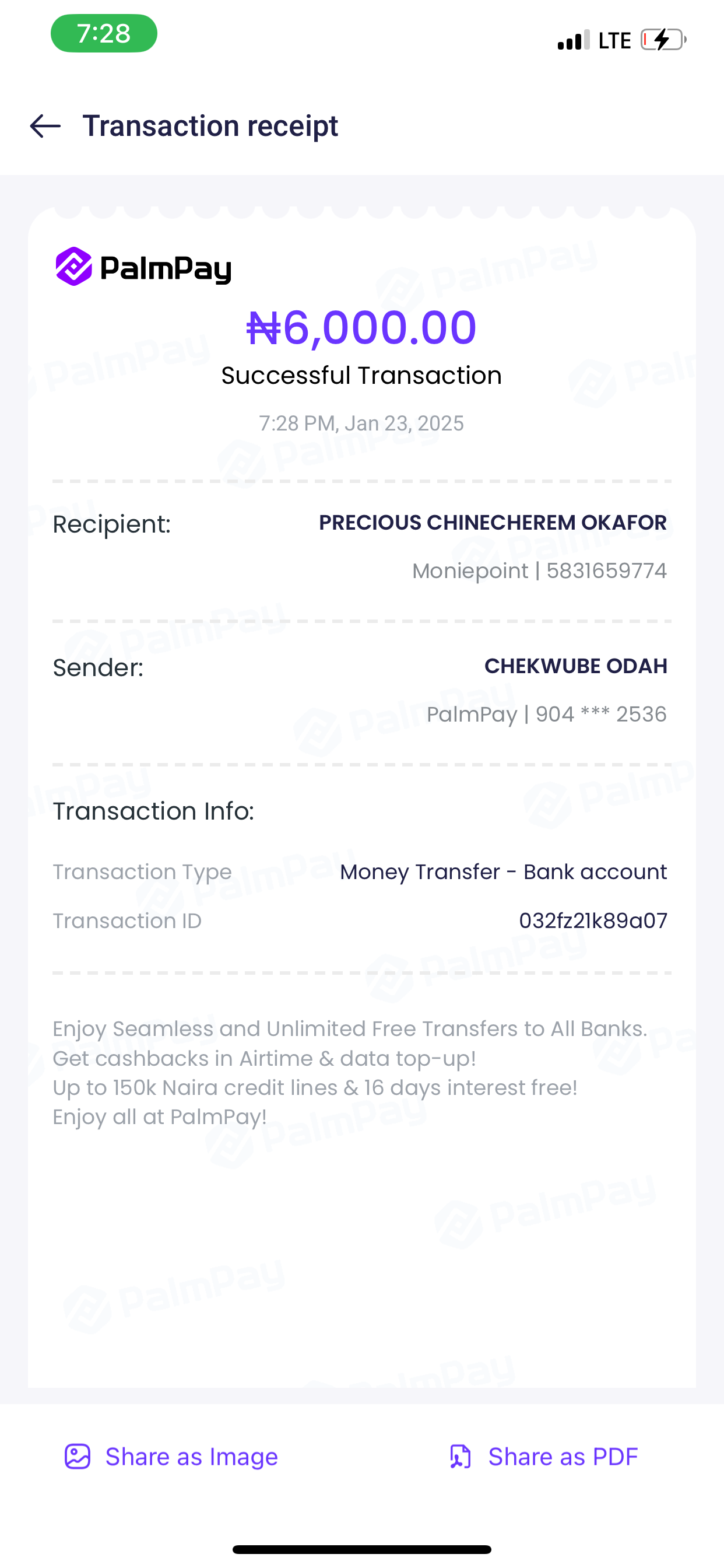The image size is (724, 1568).
Task: Go back from the transaction receipt
Action: 45,126
